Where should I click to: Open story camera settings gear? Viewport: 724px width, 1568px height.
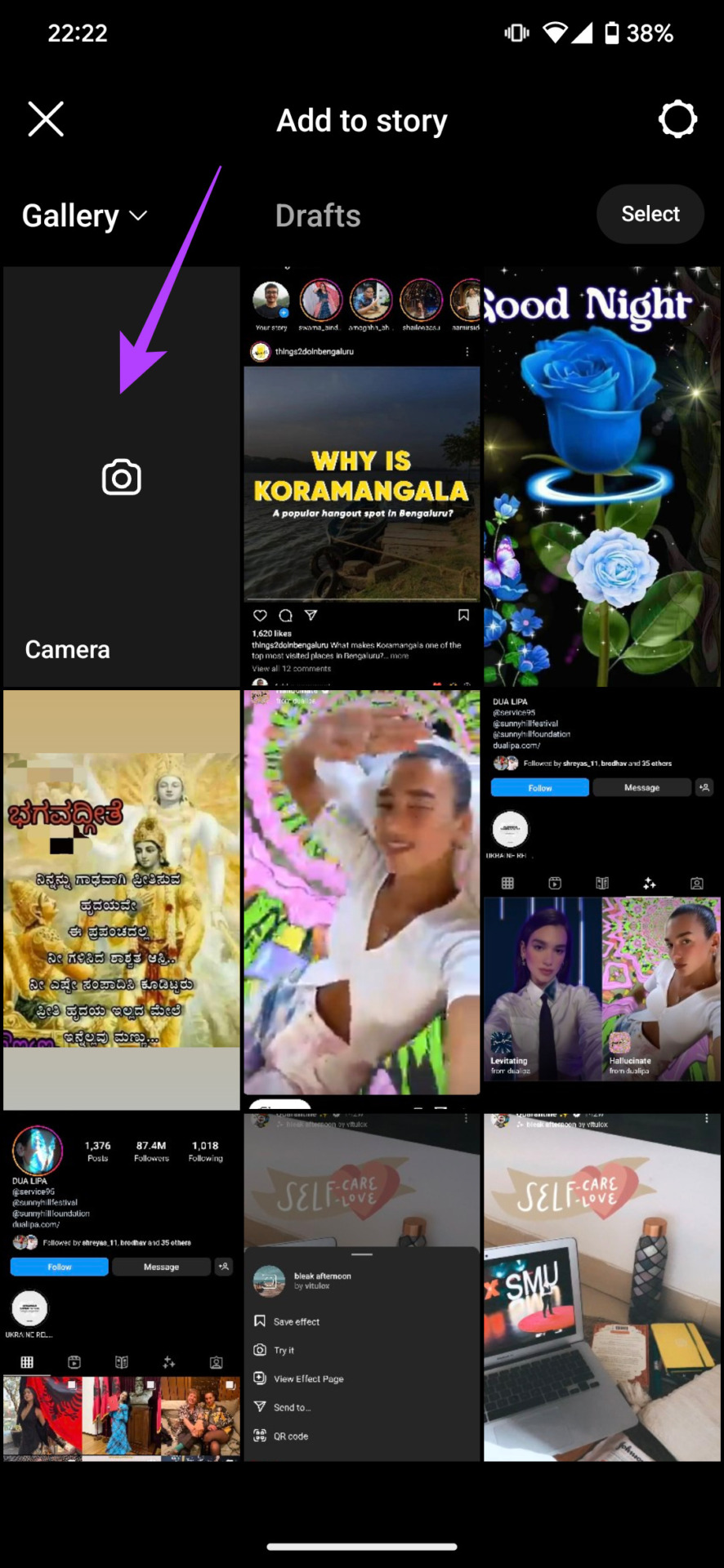point(677,119)
